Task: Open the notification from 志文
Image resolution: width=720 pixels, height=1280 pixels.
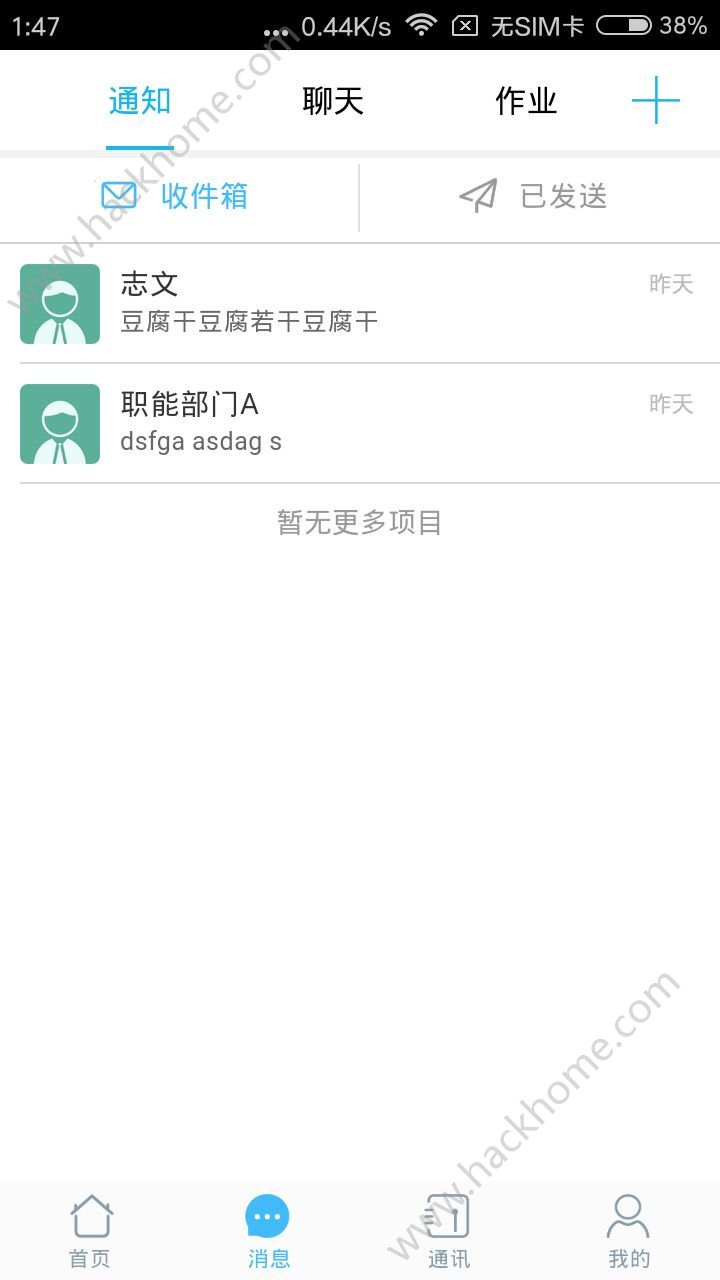Action: (x=360, y=304)
